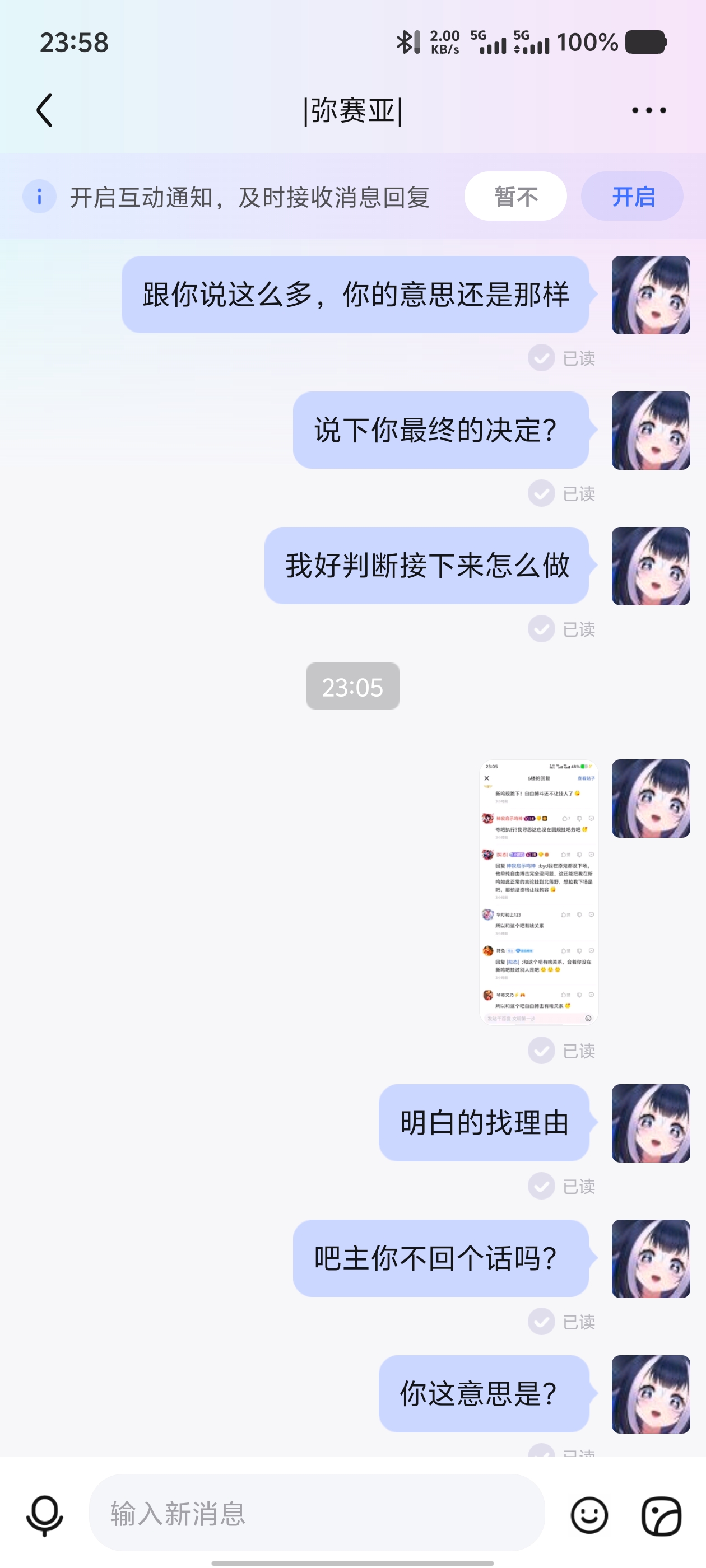Open the sticker/image picker
The image size is (706, 1568).
(661, 1514)
